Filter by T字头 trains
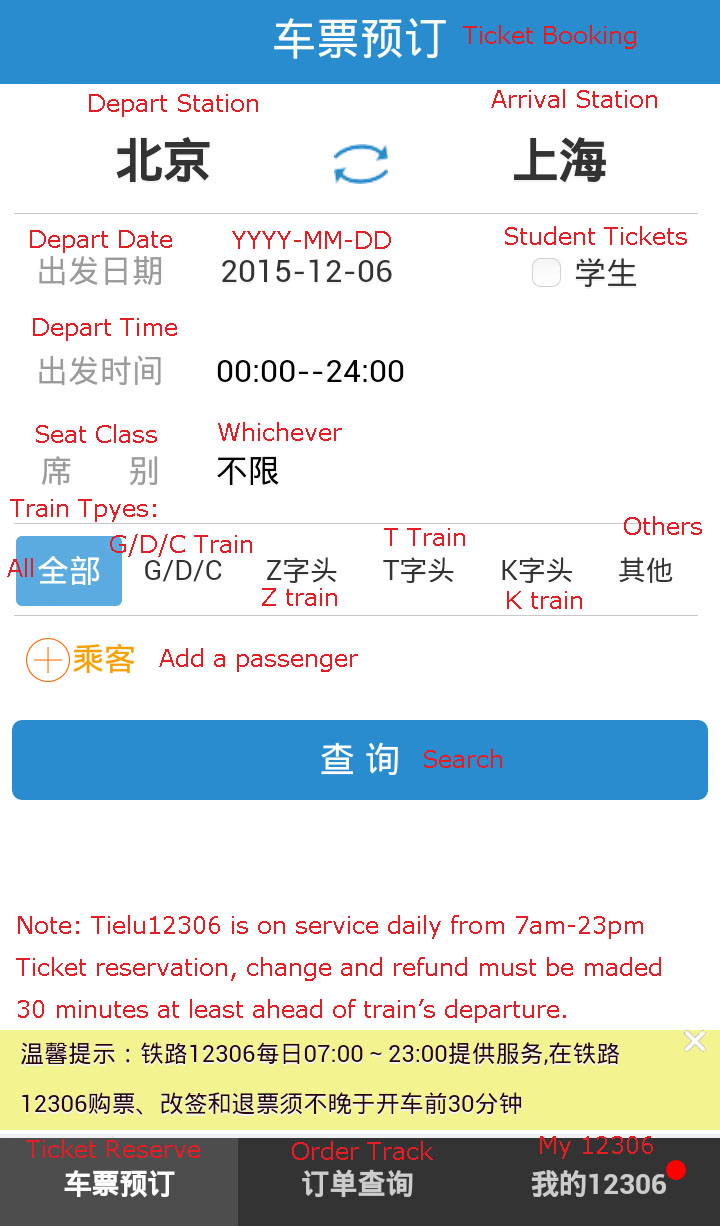Image resolution: width=720 pixels, height=1226 pixels. pyautogui.click(x=419, y=571)
